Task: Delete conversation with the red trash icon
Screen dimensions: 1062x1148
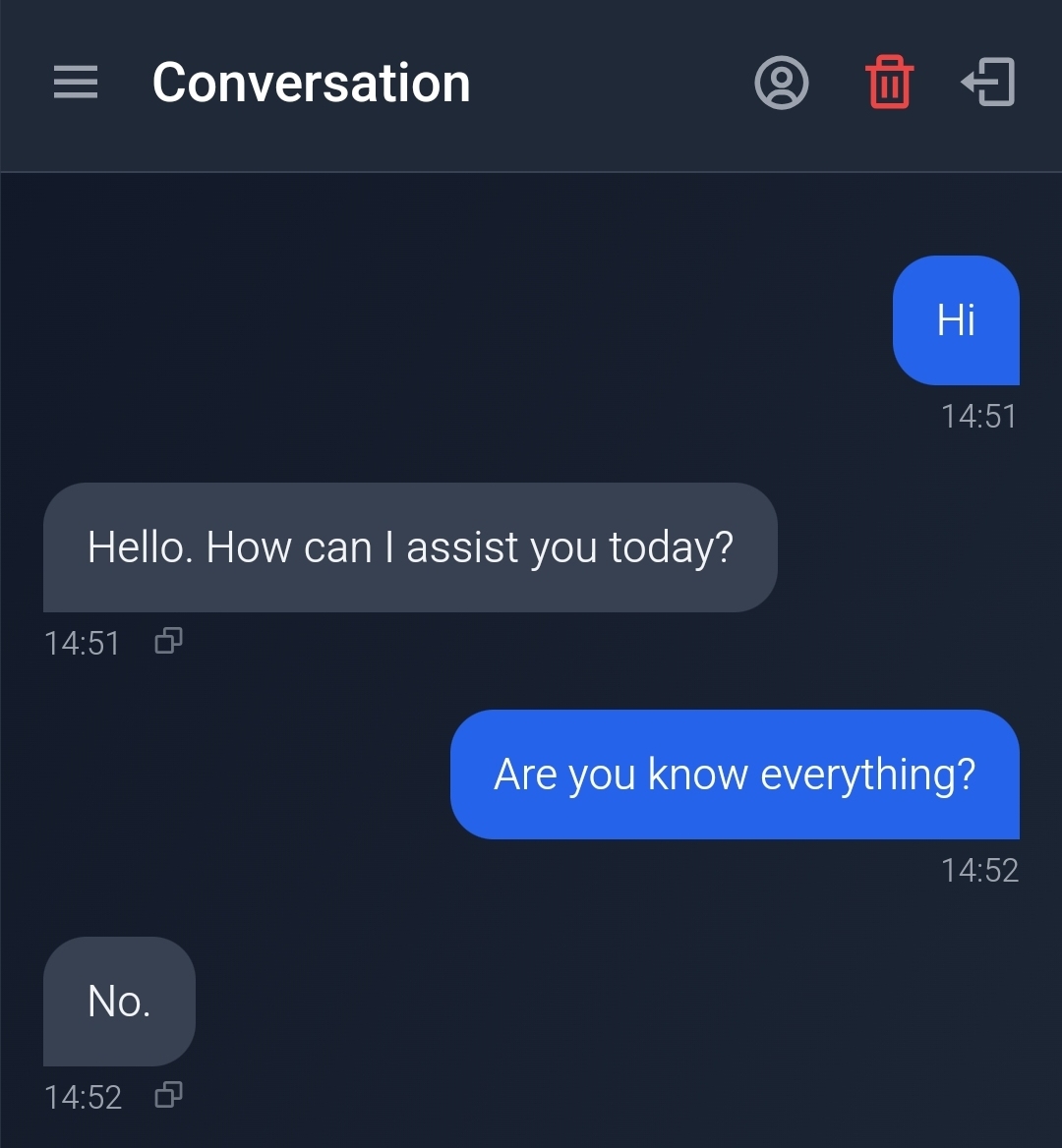Action: 889,83
